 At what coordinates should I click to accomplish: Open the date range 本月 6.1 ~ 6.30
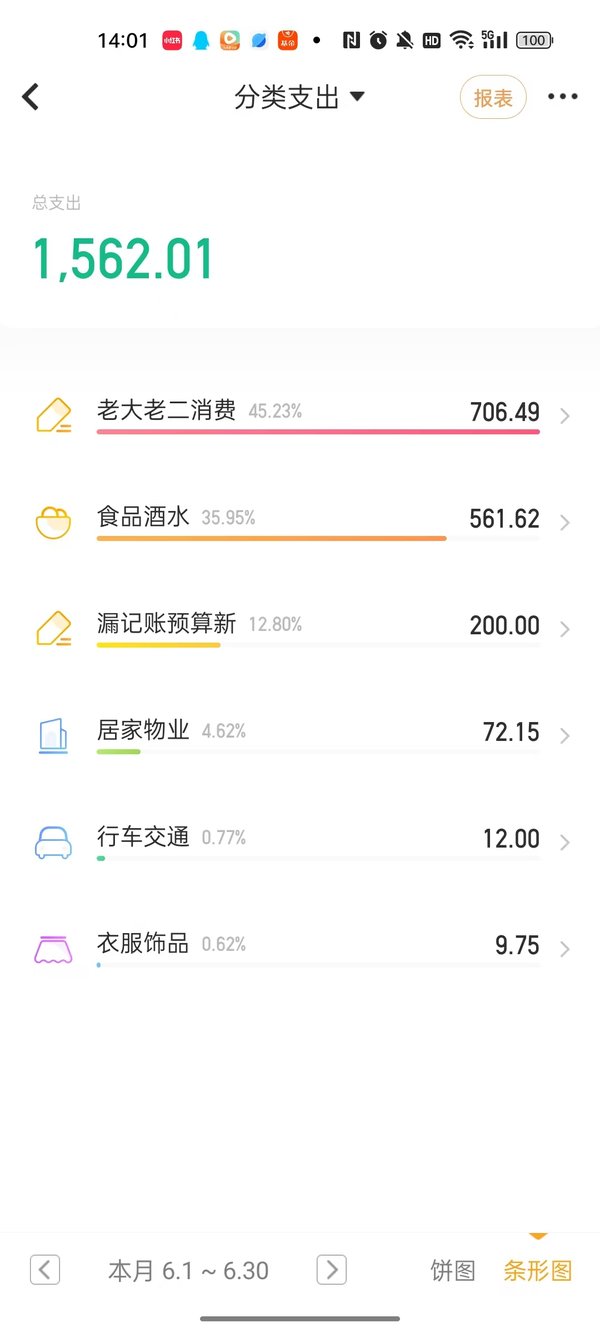(188, 1271)
